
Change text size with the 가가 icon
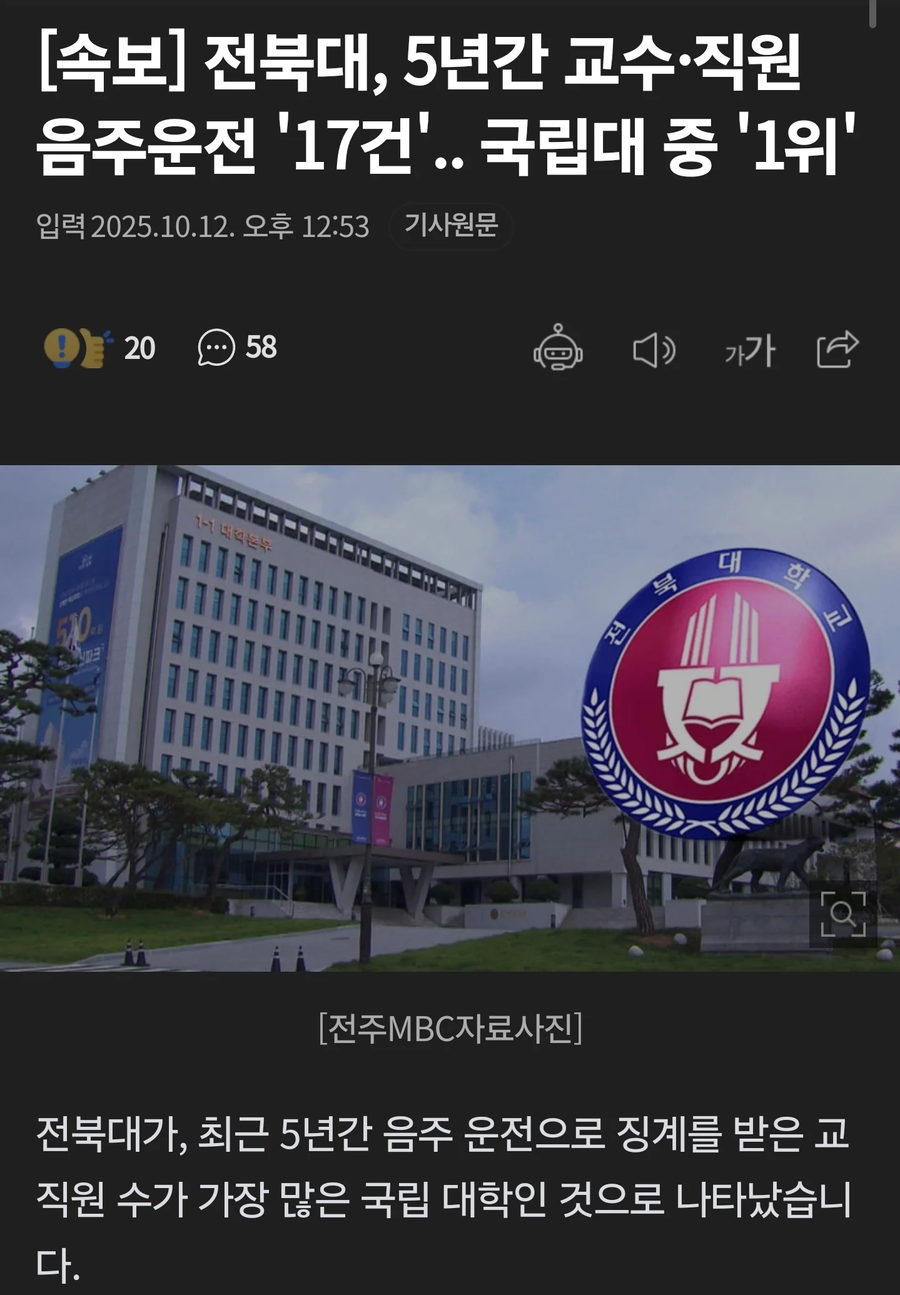(x=749, y=350)
